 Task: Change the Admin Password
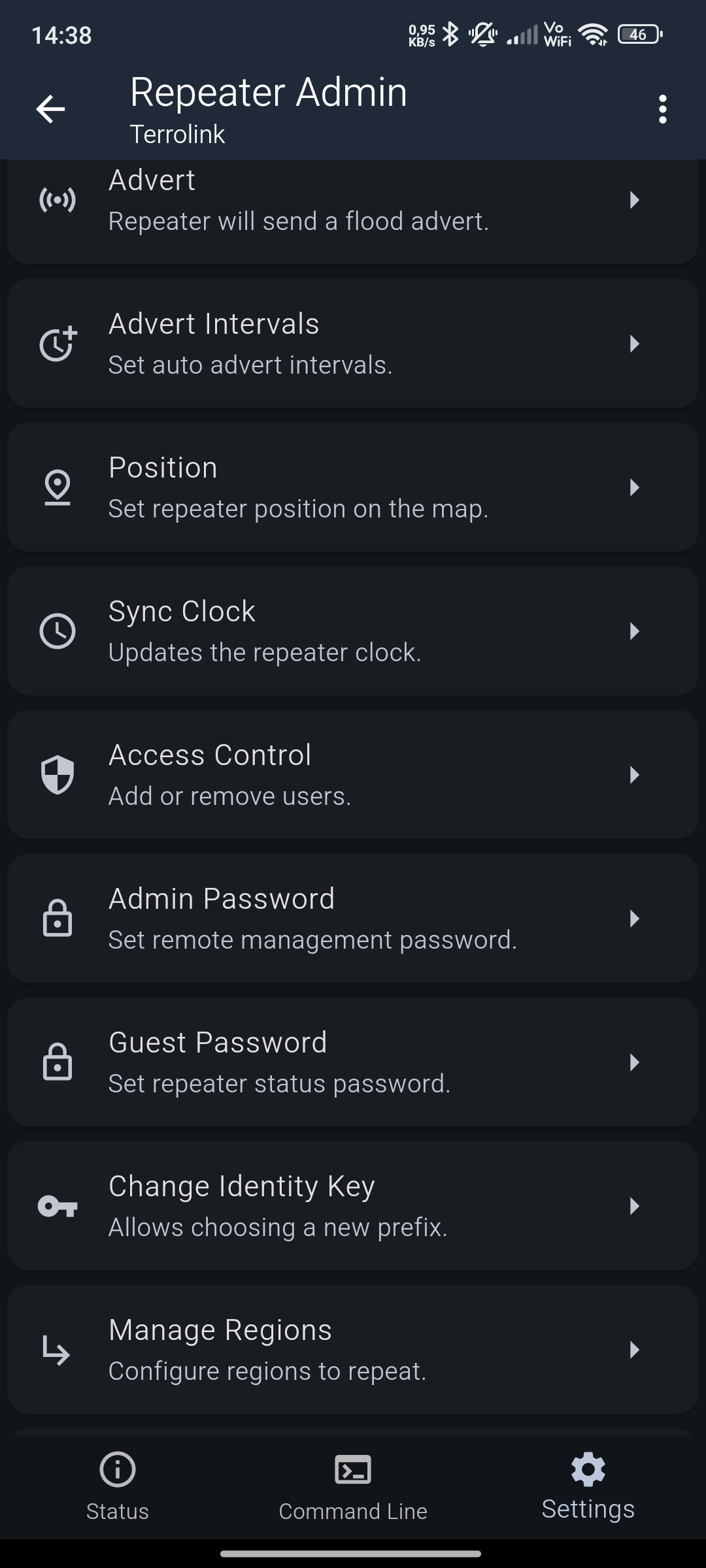coord(353,919)
